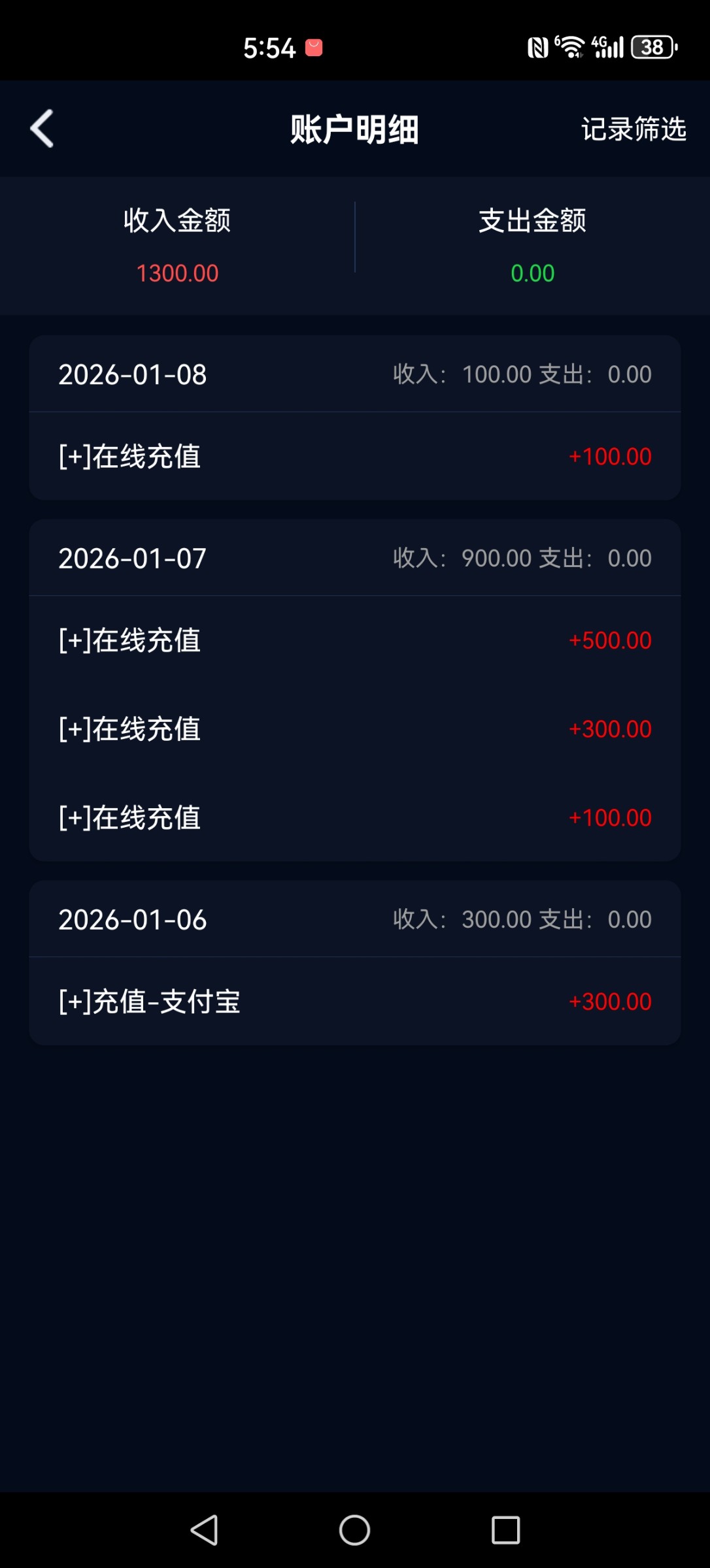Expand the 2026-01-08 date group
This screenshot has width=710, height=1568.
132,374
